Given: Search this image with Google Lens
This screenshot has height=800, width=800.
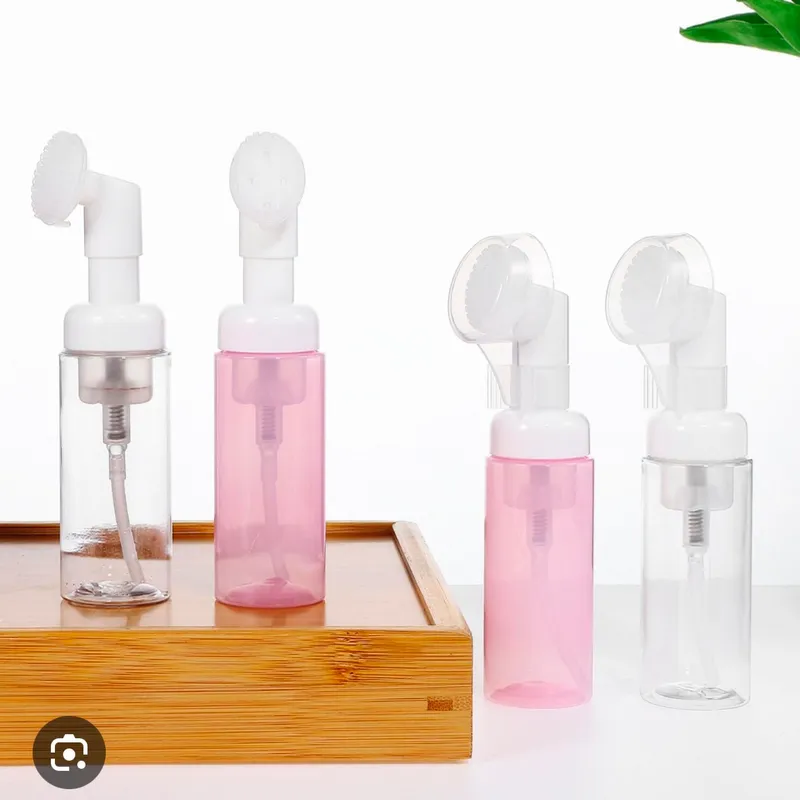Looking at the screenshot, I should coord(68,751).
